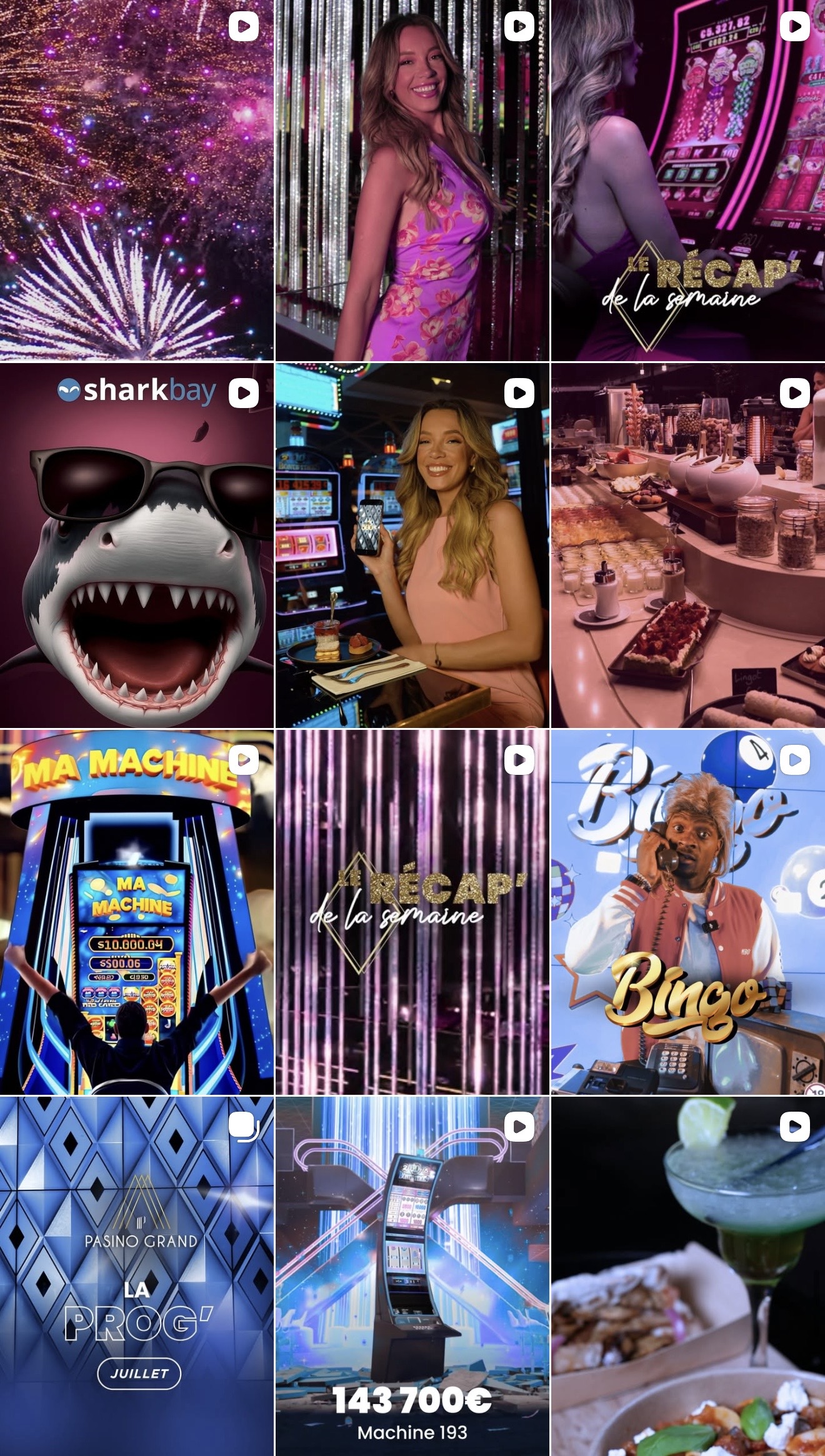825x1456 pixels.
Task: Open the cocktail and food reel
Action: coord(687,1276)
